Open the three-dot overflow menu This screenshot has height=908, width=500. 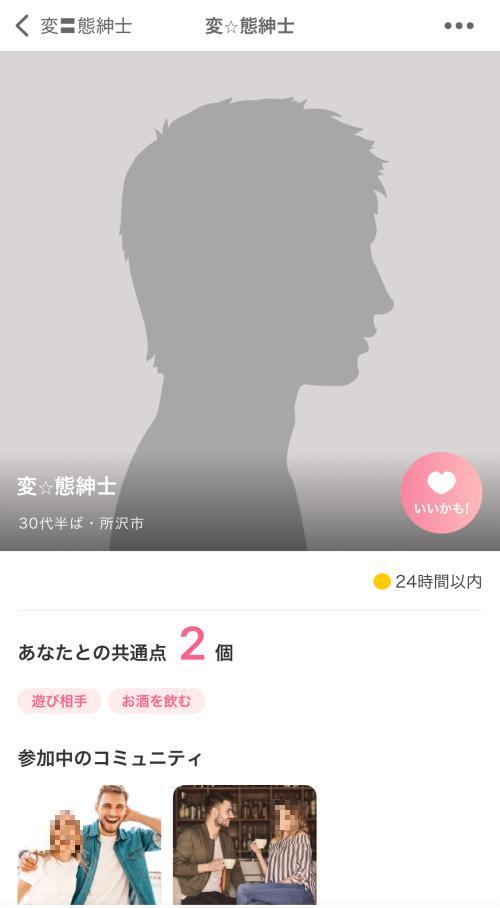(x=459, y=26)
